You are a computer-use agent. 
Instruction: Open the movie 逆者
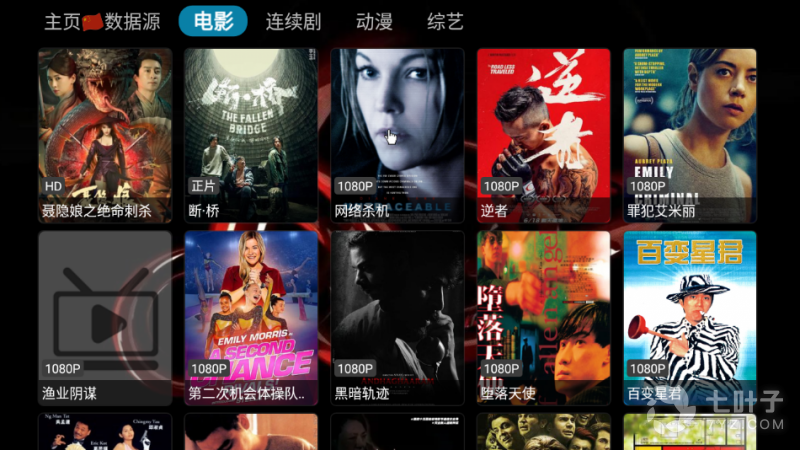tap(543, 135)
